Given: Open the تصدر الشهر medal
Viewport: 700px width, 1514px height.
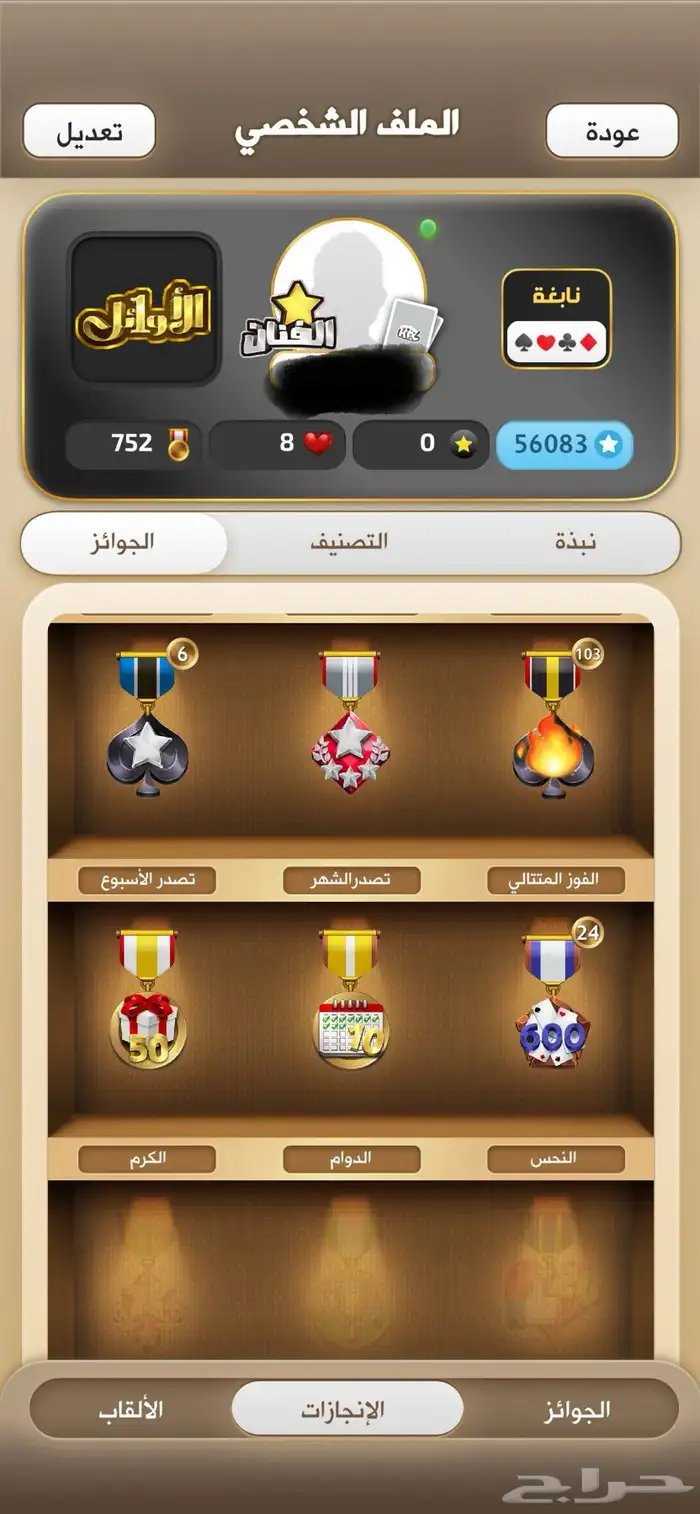Looking at the screenshot, I should (350, 722).
